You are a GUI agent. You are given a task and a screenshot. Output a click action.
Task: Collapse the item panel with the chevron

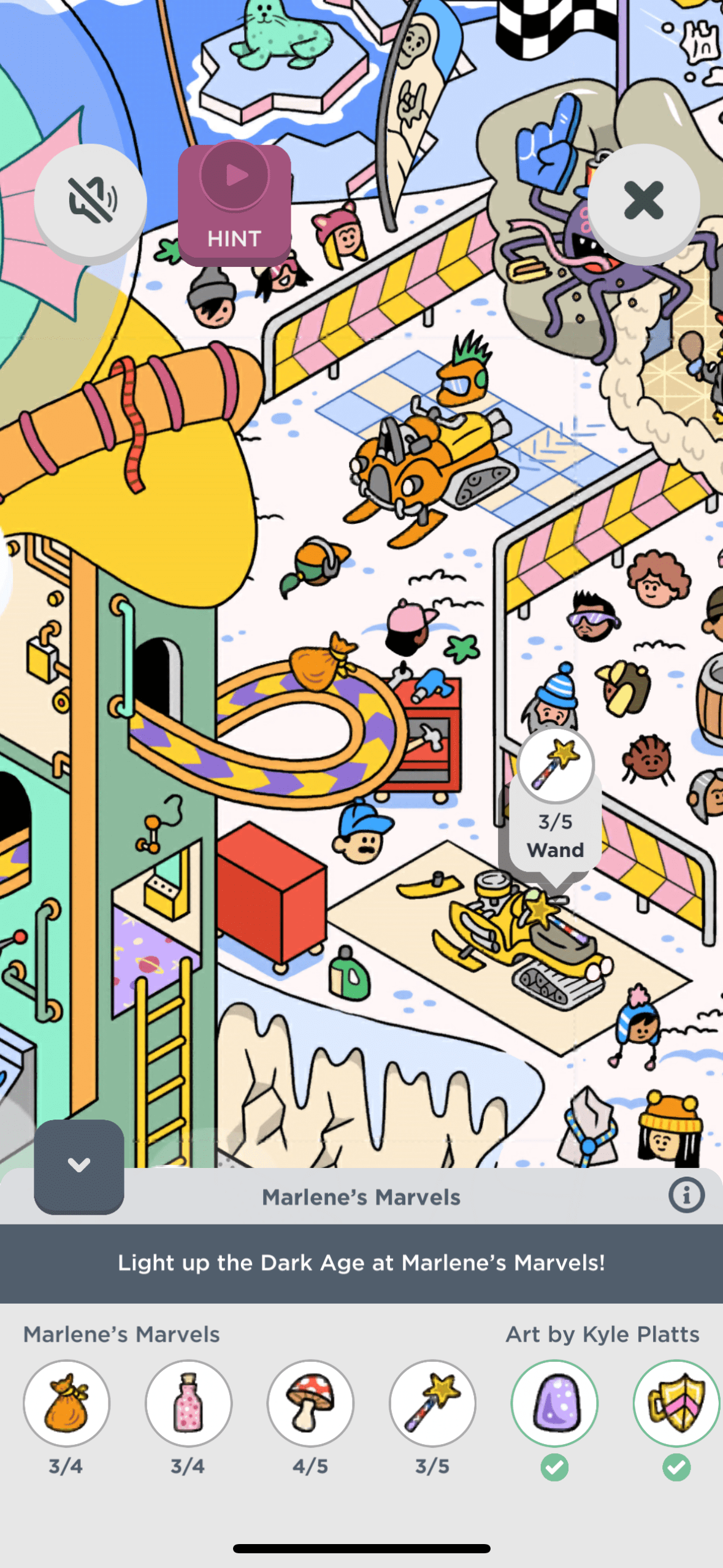pos(79,1165)
